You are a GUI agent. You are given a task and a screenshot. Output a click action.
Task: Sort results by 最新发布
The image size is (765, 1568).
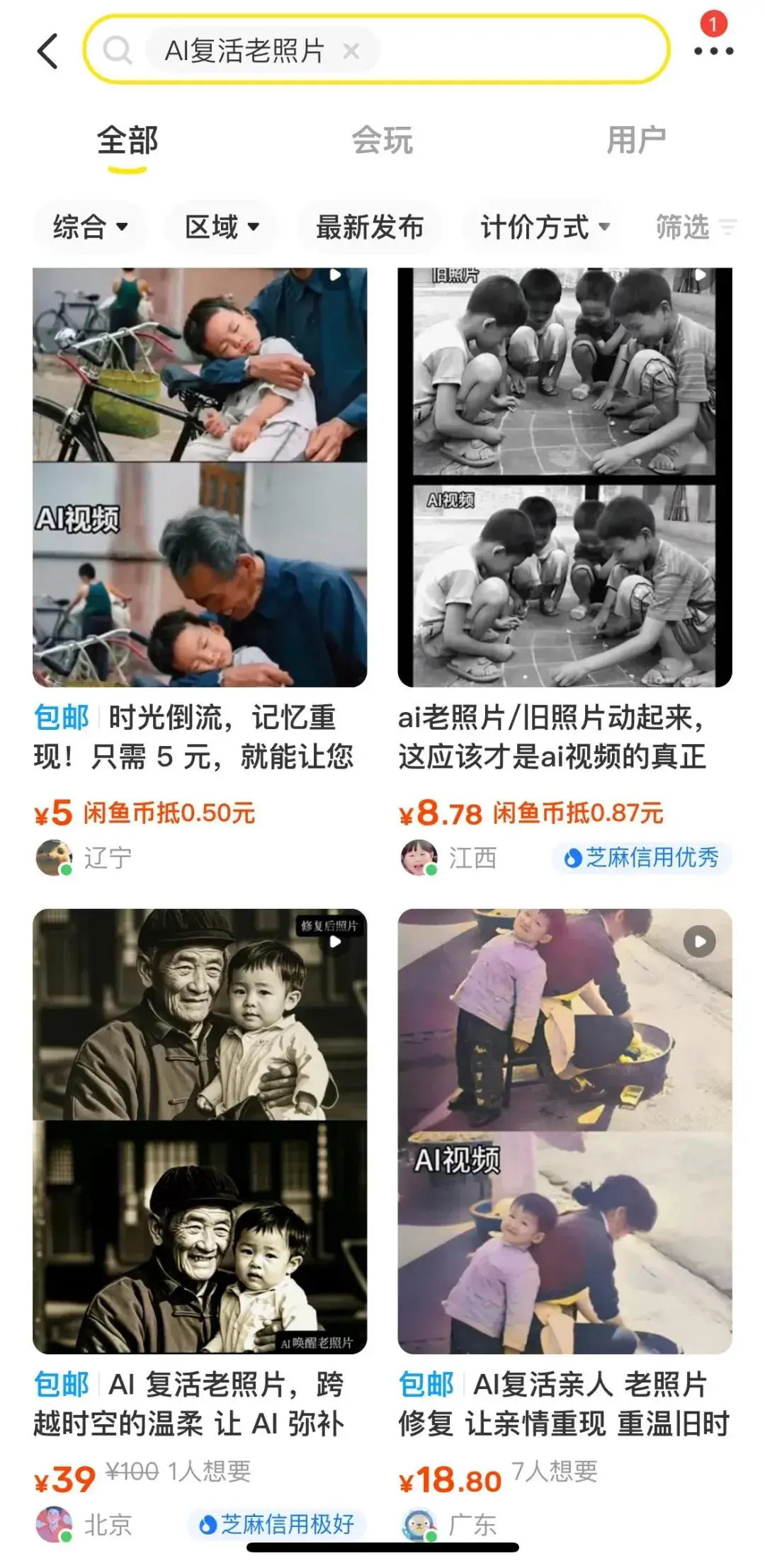(369, 227)
